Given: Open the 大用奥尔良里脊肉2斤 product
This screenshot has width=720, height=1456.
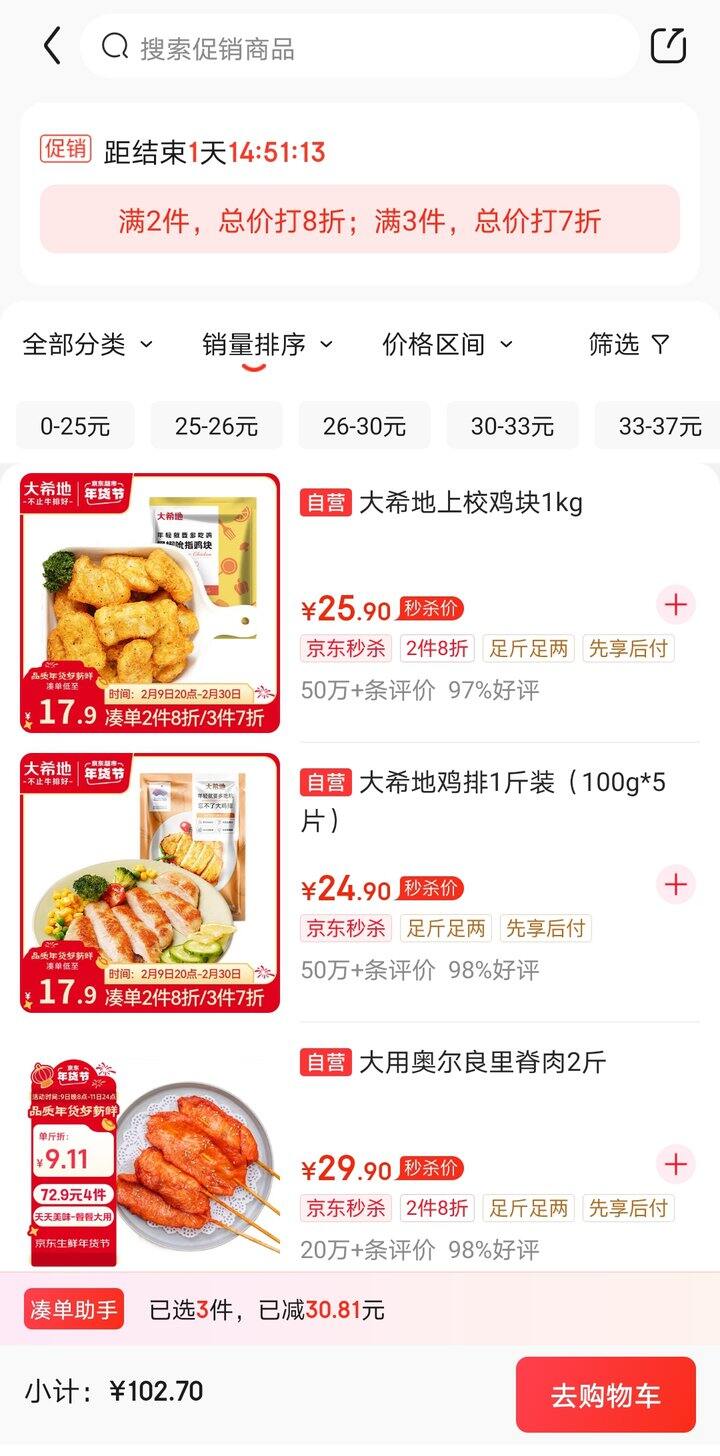Looking at the screenshot, I should coord(482,1063).
